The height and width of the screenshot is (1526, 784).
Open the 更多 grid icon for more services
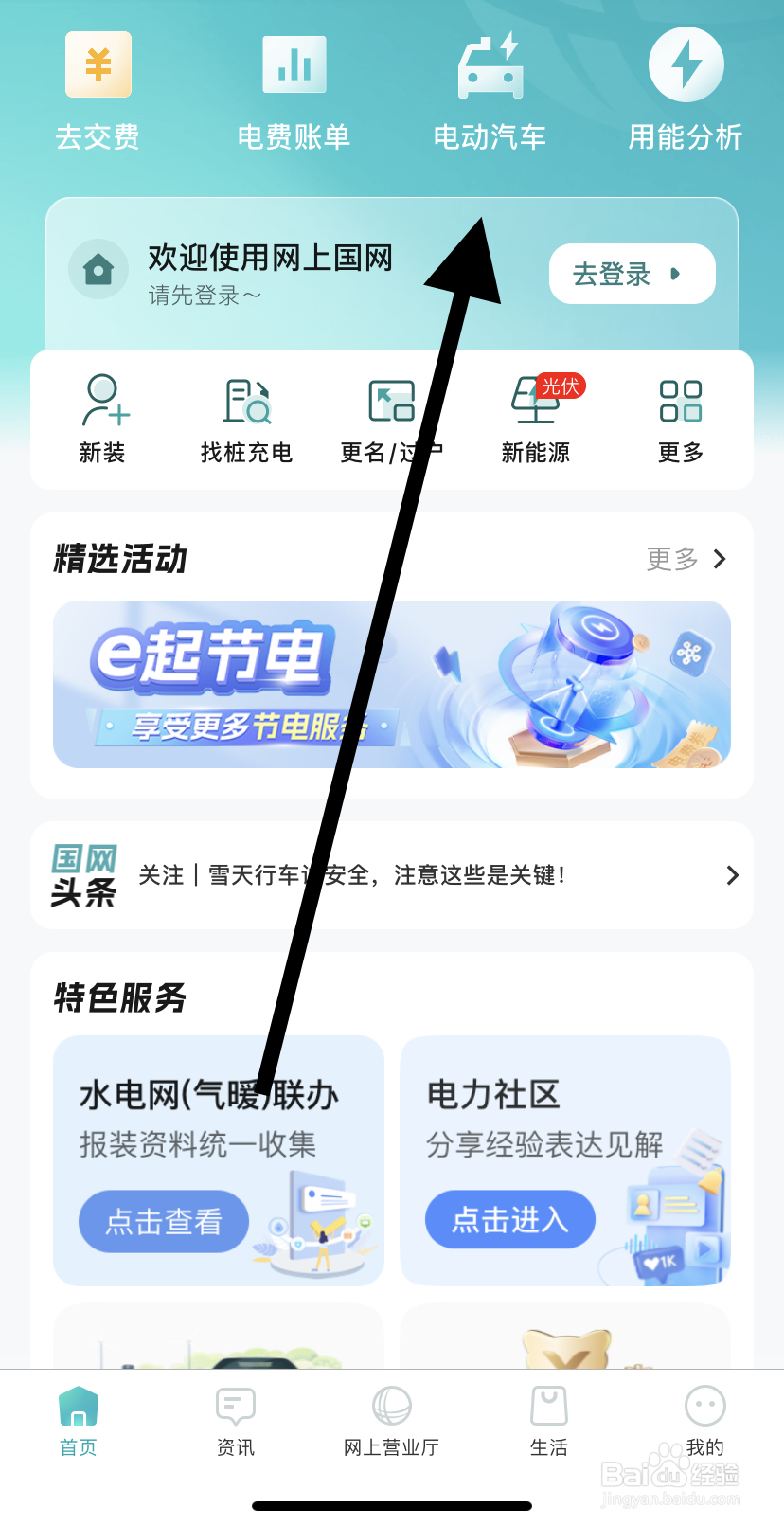679,417
